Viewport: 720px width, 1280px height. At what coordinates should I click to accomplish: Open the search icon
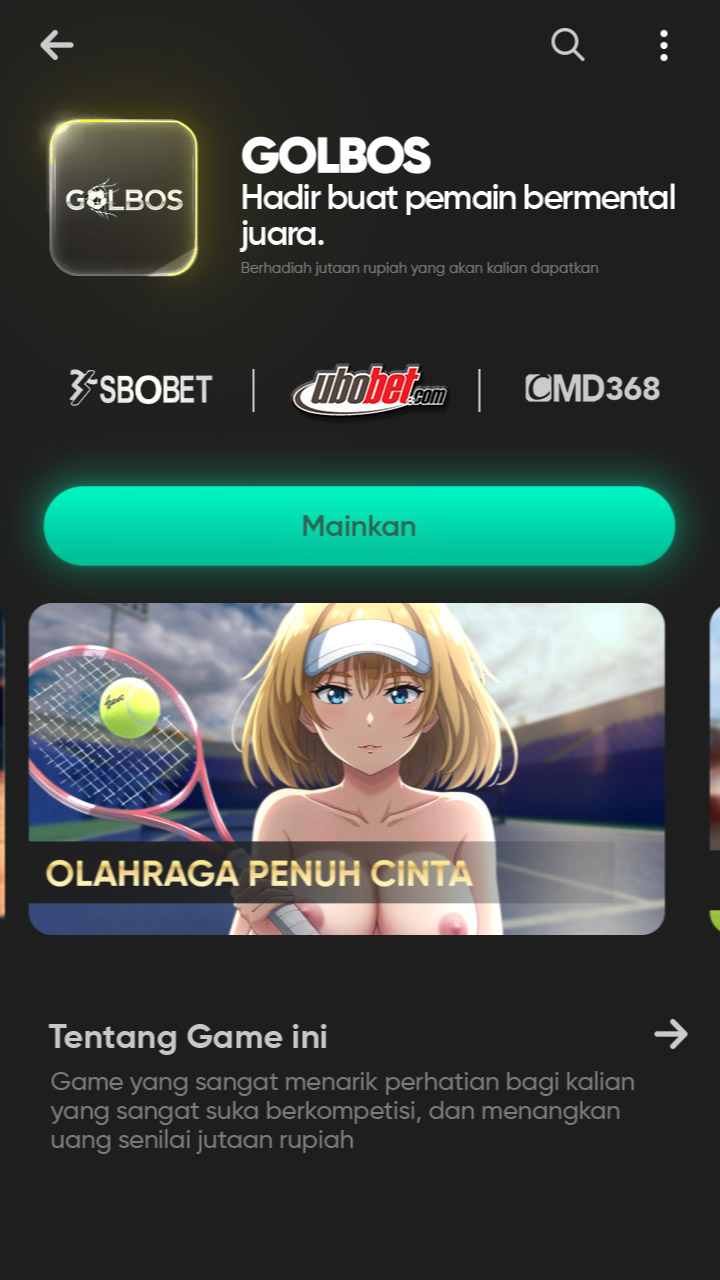coord(567,45)
